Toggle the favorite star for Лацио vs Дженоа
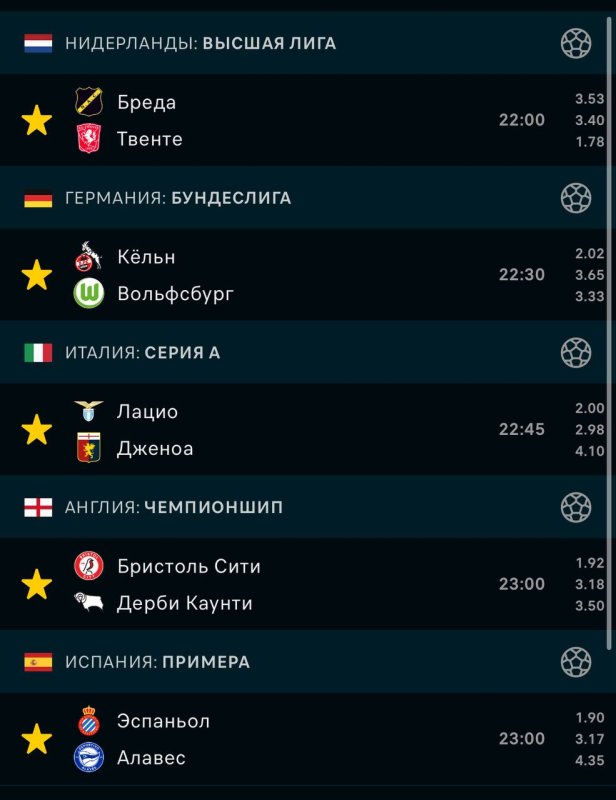 pos(37,430)
